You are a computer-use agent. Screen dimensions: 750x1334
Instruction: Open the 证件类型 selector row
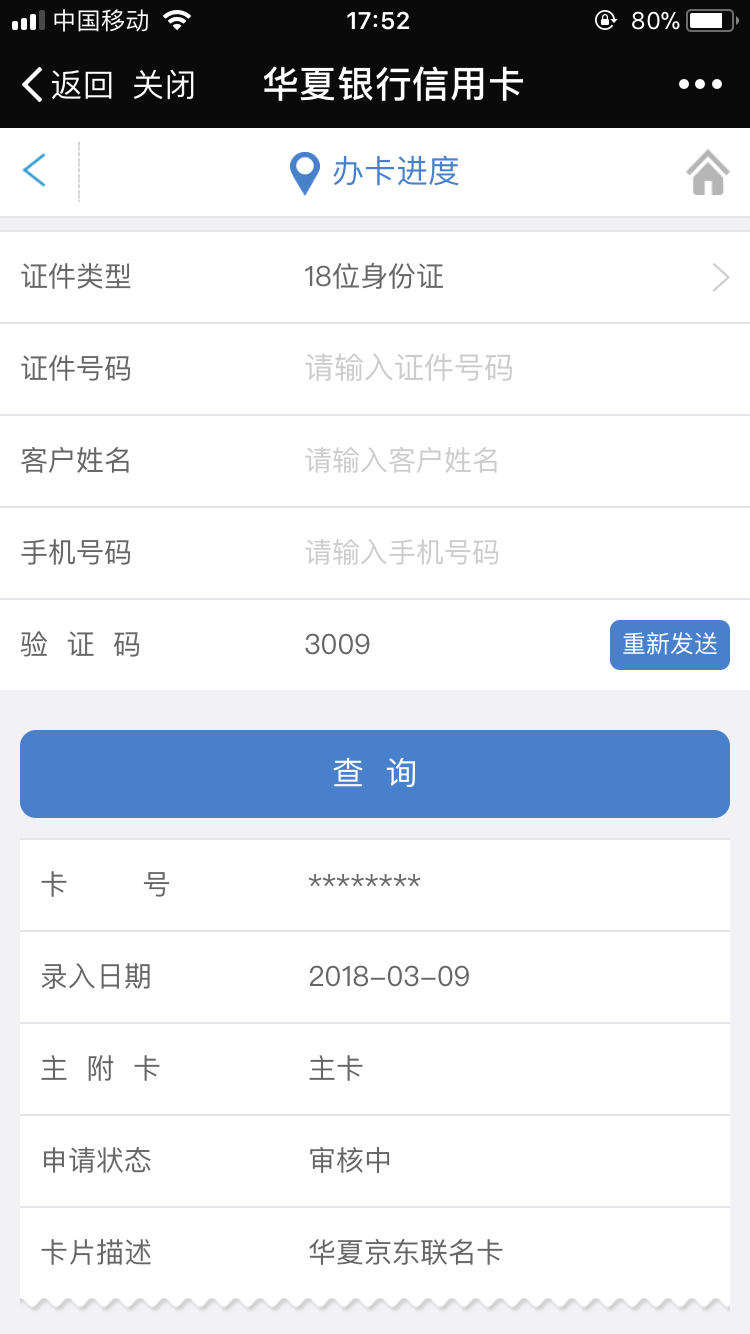tap(375, 277)
